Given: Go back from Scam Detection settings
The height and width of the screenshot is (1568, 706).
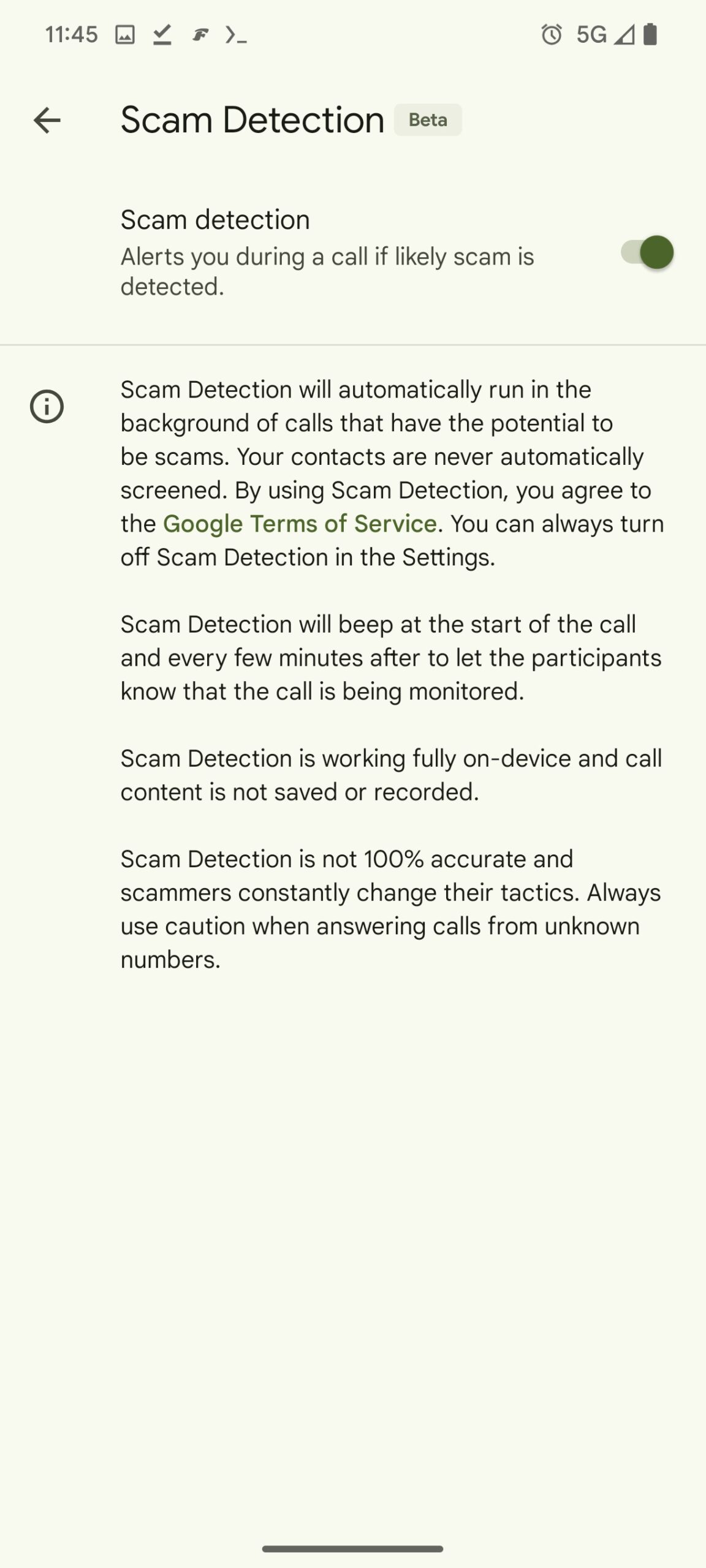Looking at the screenshot, I should pos(47,120).
